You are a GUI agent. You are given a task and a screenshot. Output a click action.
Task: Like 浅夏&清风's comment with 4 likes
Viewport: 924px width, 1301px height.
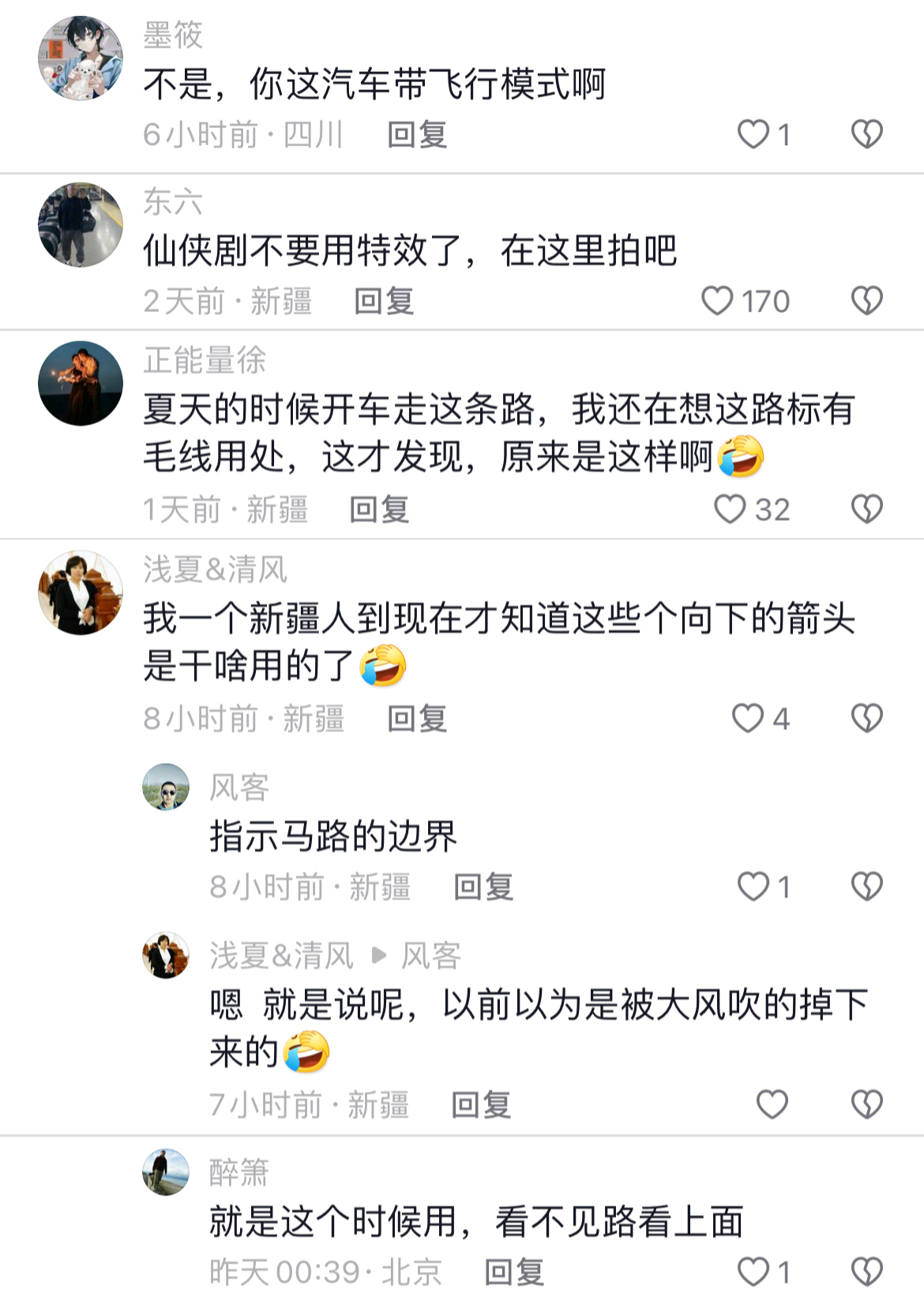click(x=747, y=718)
